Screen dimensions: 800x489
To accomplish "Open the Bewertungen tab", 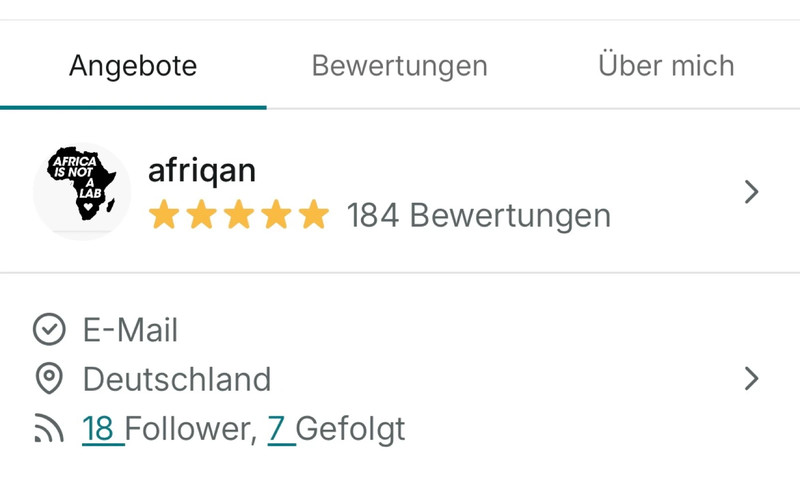I will pos(399,67).
